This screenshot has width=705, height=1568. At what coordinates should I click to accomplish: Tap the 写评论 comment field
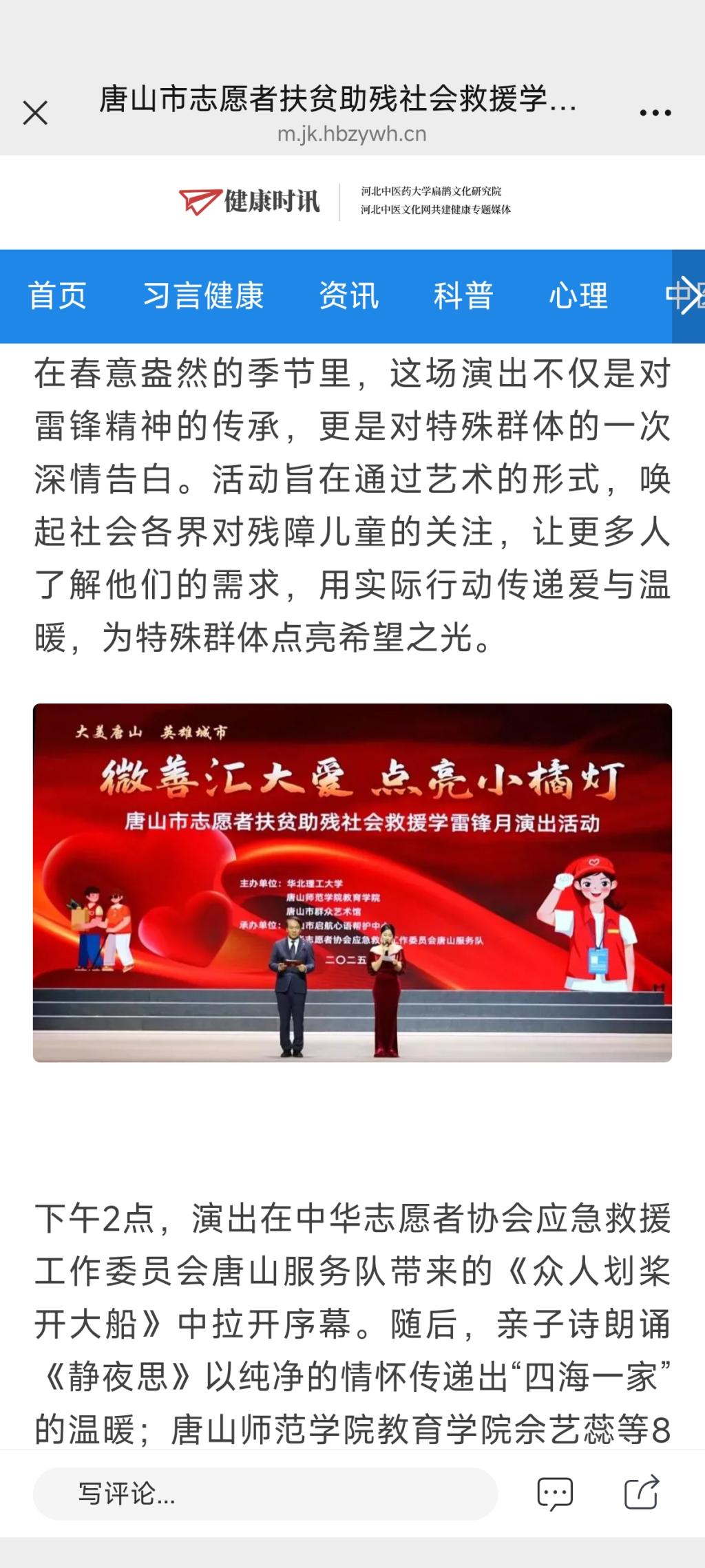tap(265, 1493)
